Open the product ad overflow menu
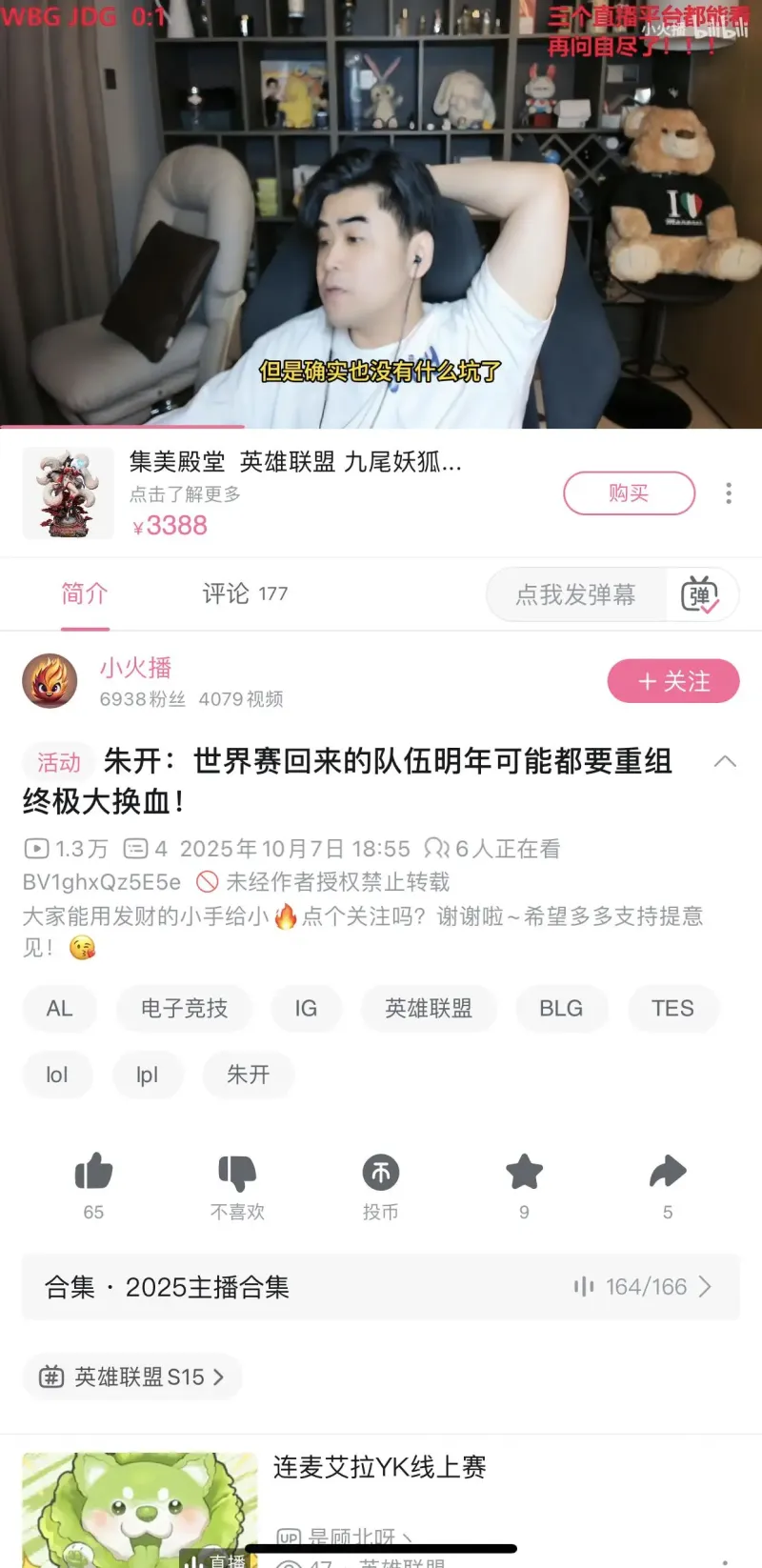The width and height of the screenshot is (762, 1568). pyautogui.click(x=729, y=493)
